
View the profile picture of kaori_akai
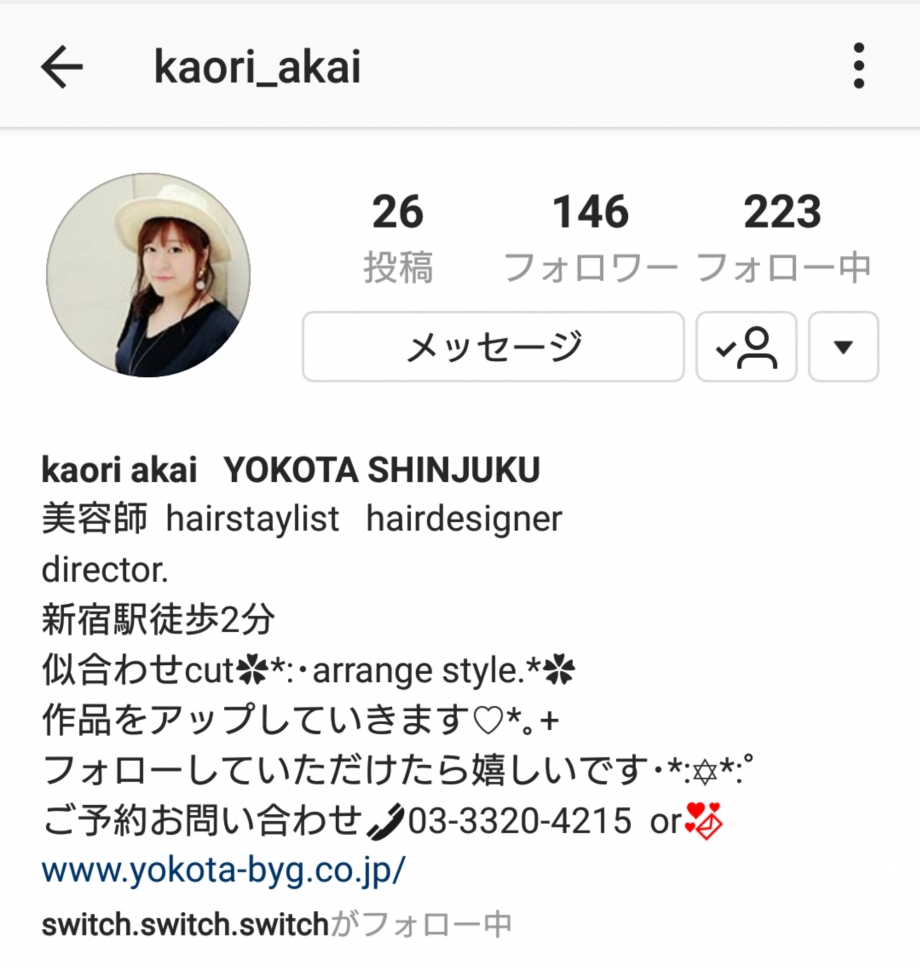pos(148,275)
